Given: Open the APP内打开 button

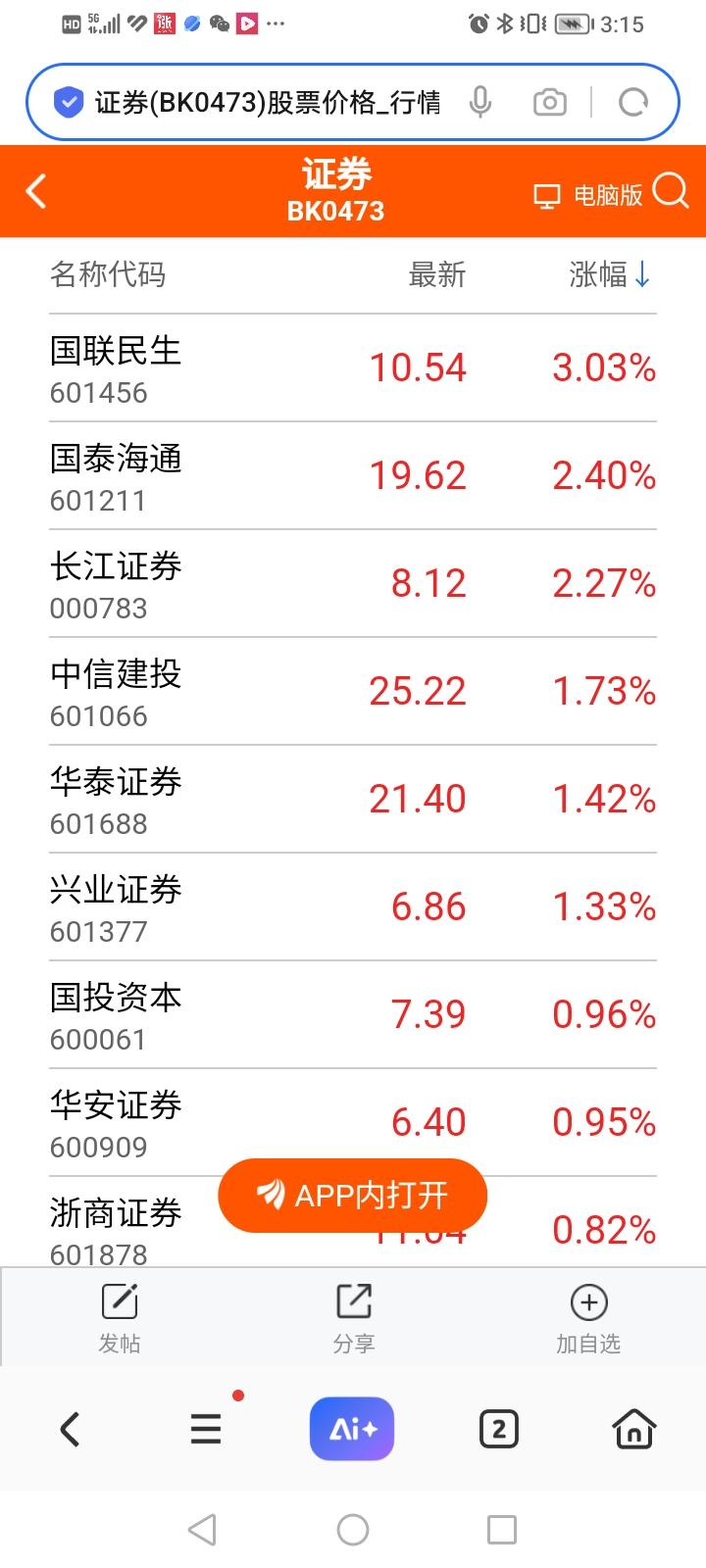Looking at the screenshot, I should pyautogui.click(x=352, y=1196).
